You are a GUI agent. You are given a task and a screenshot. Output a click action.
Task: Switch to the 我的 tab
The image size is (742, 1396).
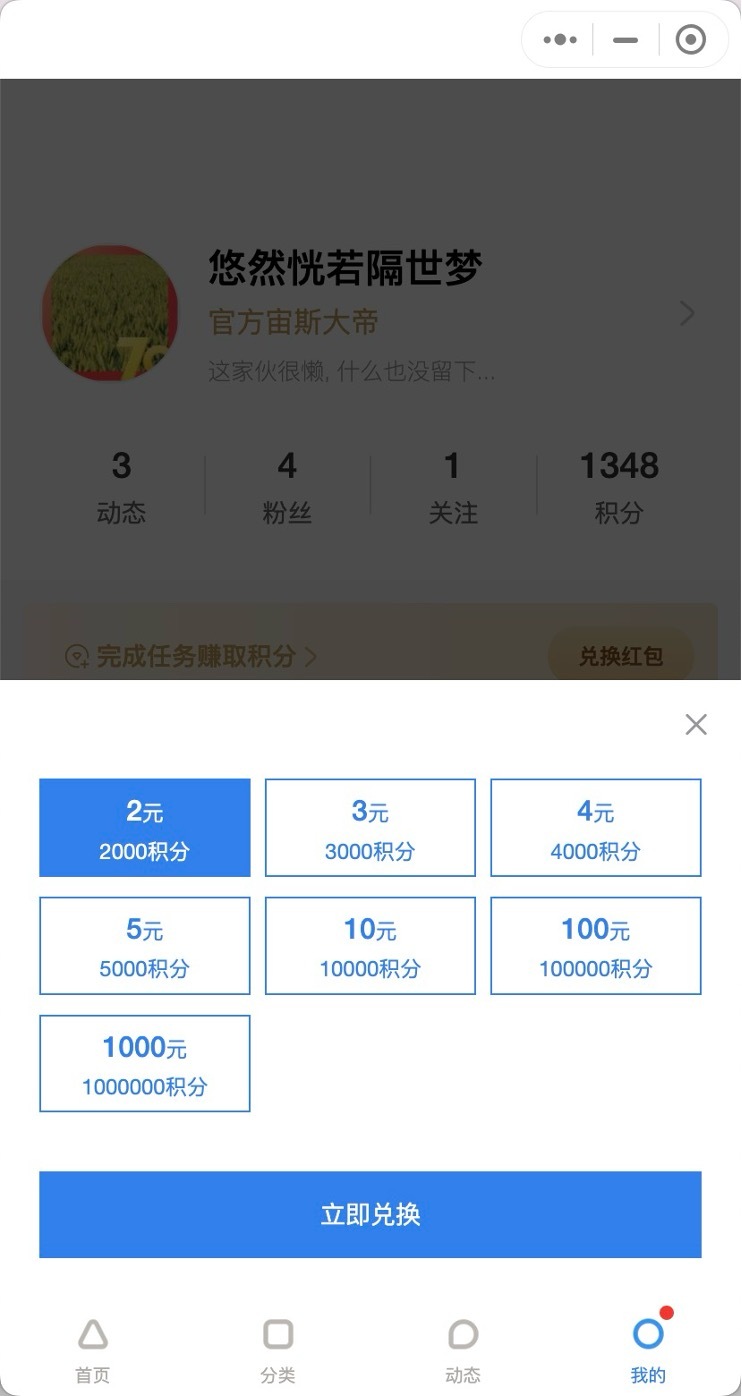tap(648, 1348)
